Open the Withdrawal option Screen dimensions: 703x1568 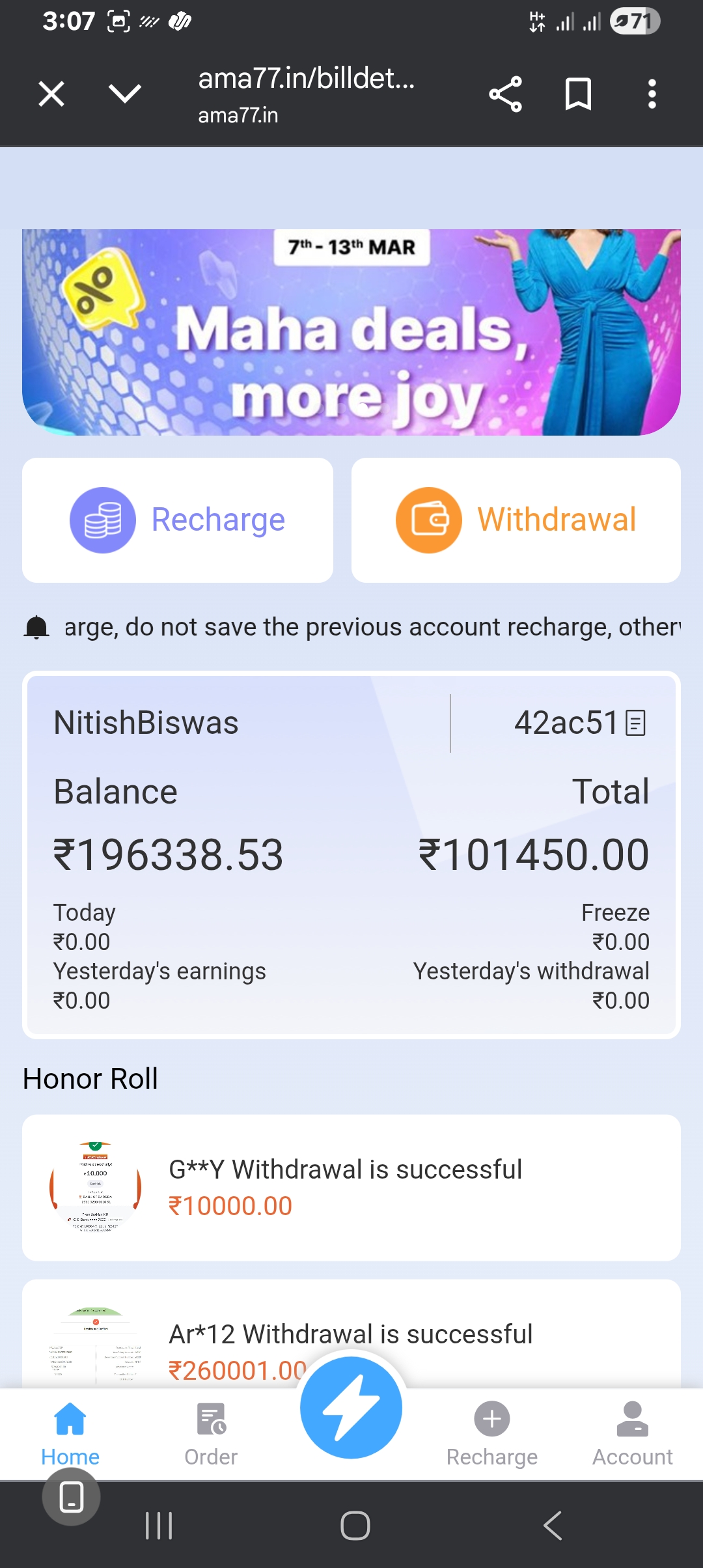click(x=516, y=520)
